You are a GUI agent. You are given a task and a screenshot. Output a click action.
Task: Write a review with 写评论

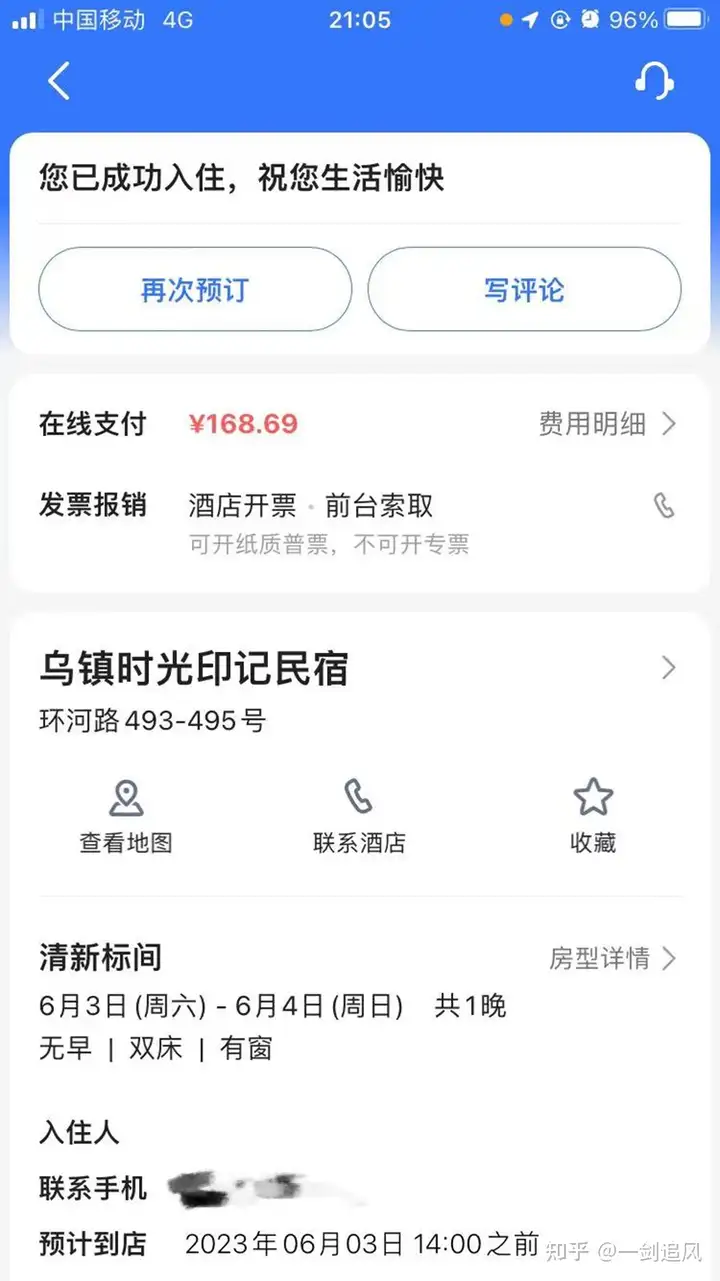coord(524,290)
